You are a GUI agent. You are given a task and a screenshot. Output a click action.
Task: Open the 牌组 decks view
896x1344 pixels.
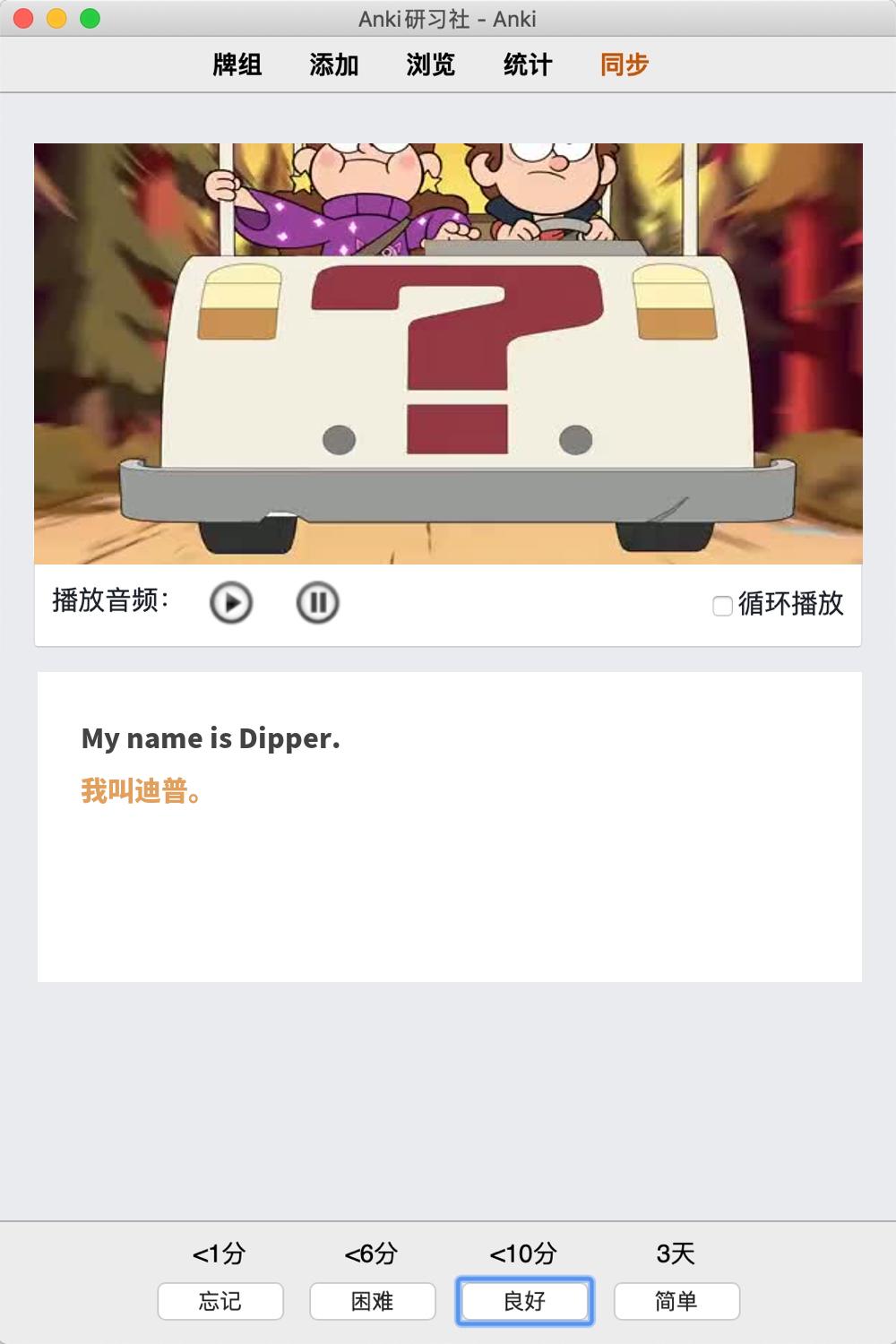237,65
